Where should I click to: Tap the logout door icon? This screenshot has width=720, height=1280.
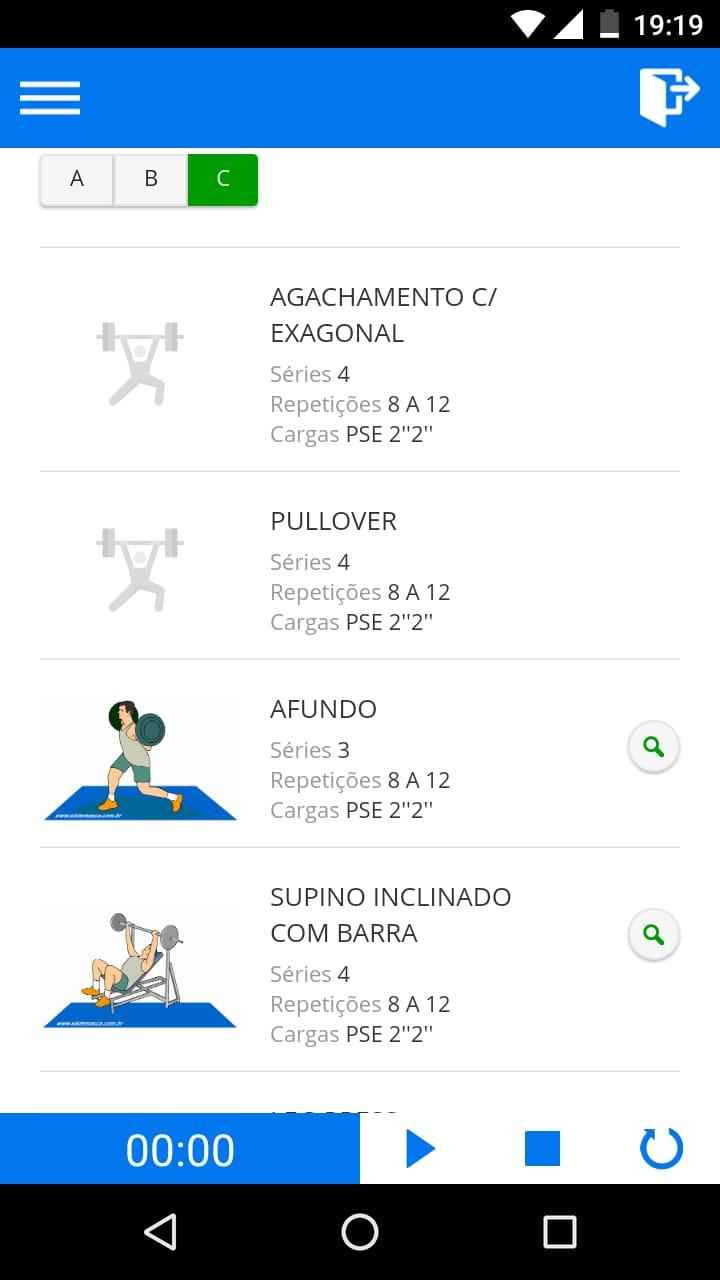pyautogui.click(x=668, y=96)
